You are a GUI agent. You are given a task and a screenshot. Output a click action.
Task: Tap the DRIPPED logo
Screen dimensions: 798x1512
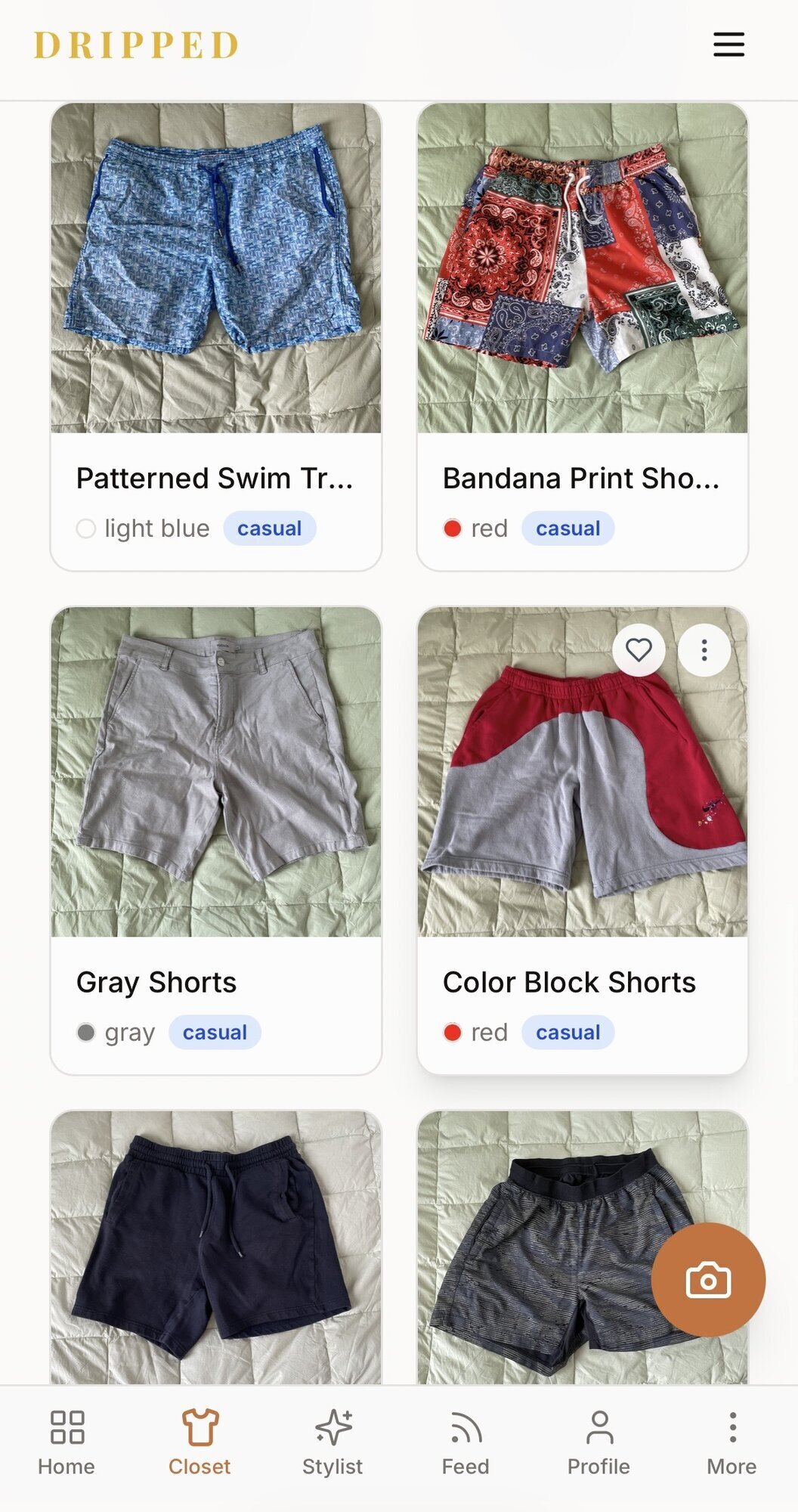pos(137,45)
